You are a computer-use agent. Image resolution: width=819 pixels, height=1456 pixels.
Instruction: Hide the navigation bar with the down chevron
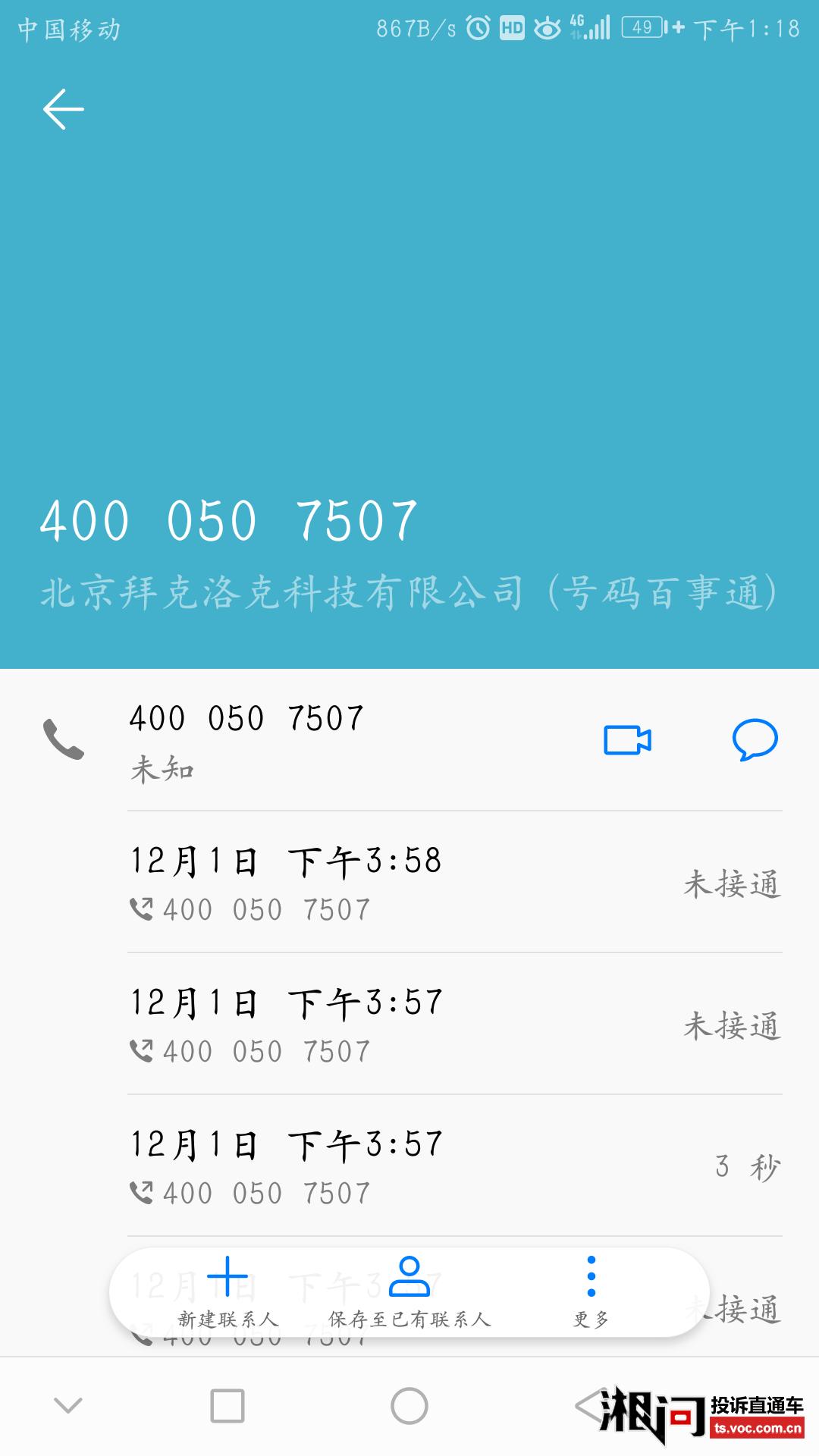(x=68, y=1407)
